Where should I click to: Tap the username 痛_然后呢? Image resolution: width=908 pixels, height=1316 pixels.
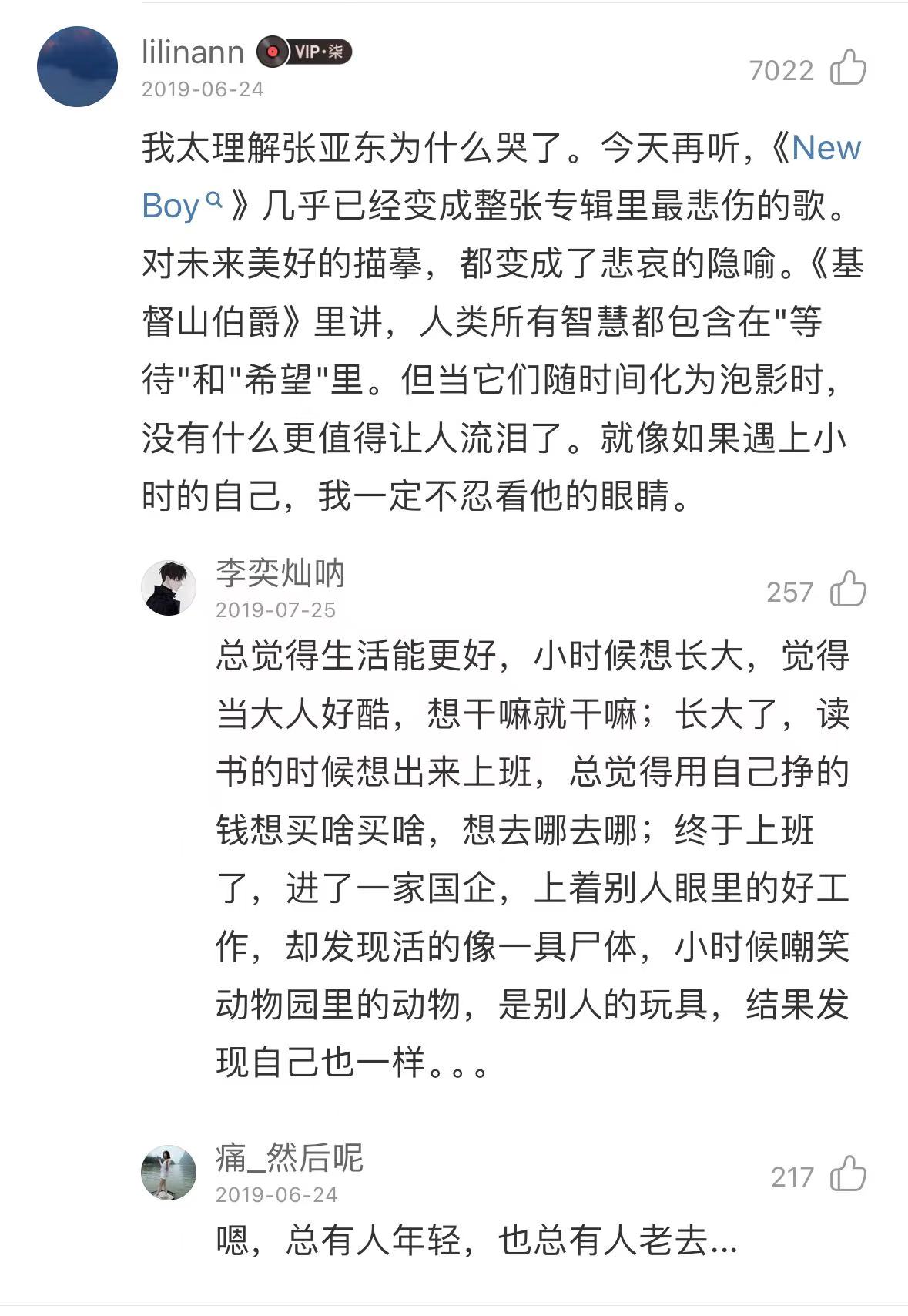tap(289, 1157)
